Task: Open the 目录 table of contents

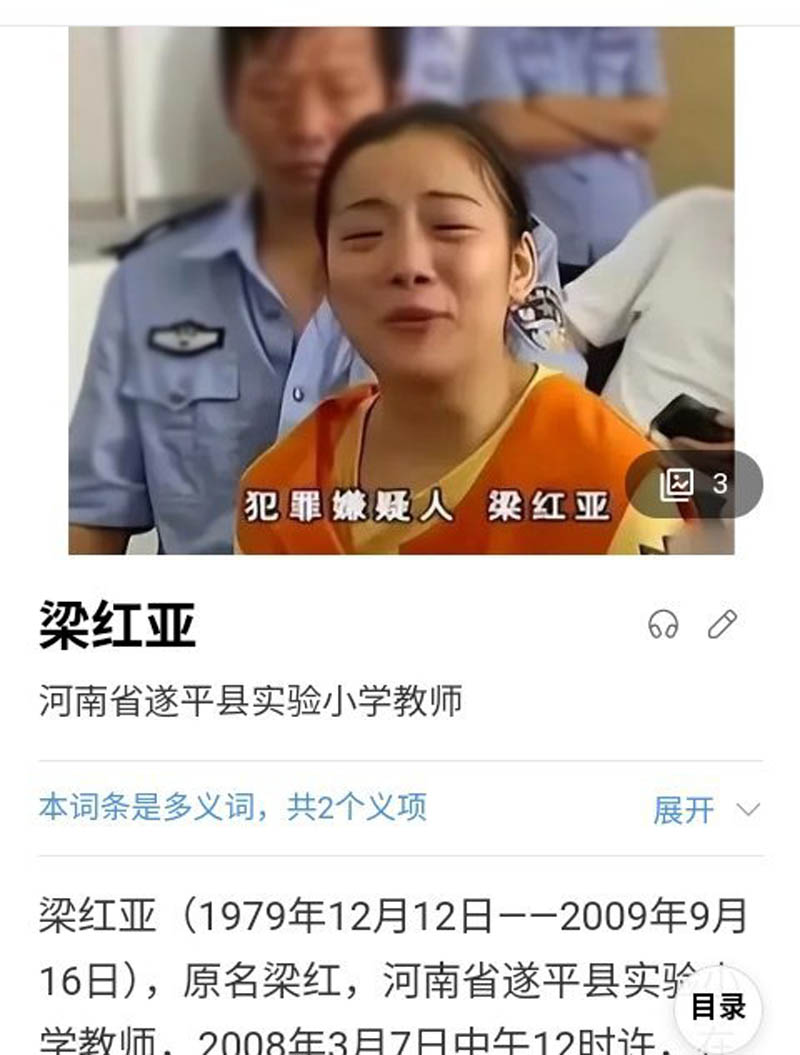Action: tap(718, 1005)
